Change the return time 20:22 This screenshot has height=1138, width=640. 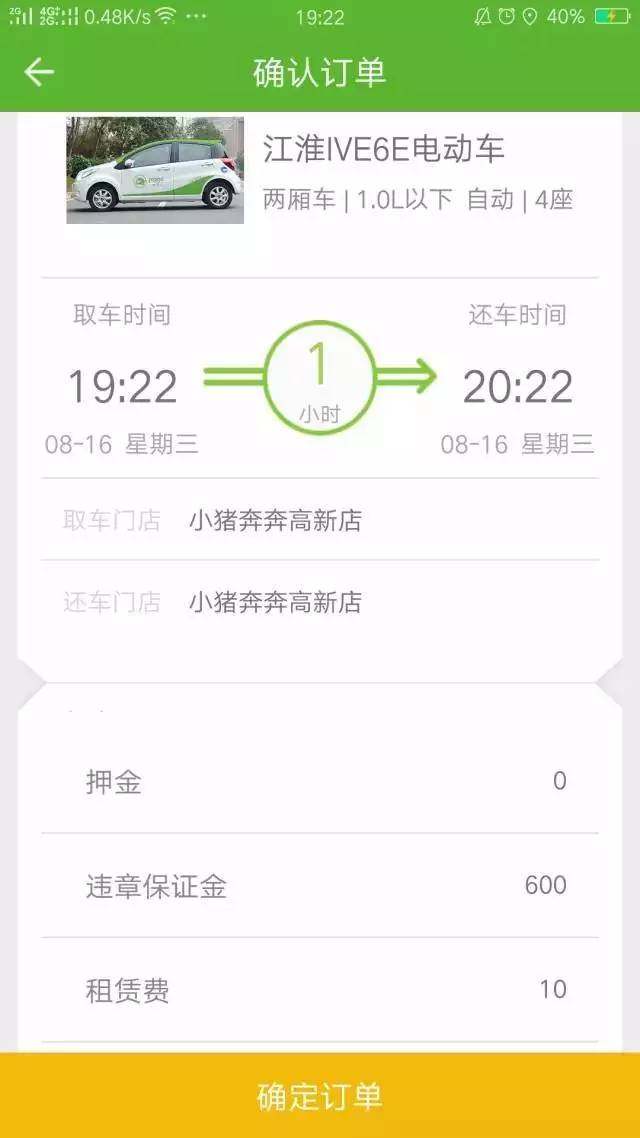[x=517, y=385]
